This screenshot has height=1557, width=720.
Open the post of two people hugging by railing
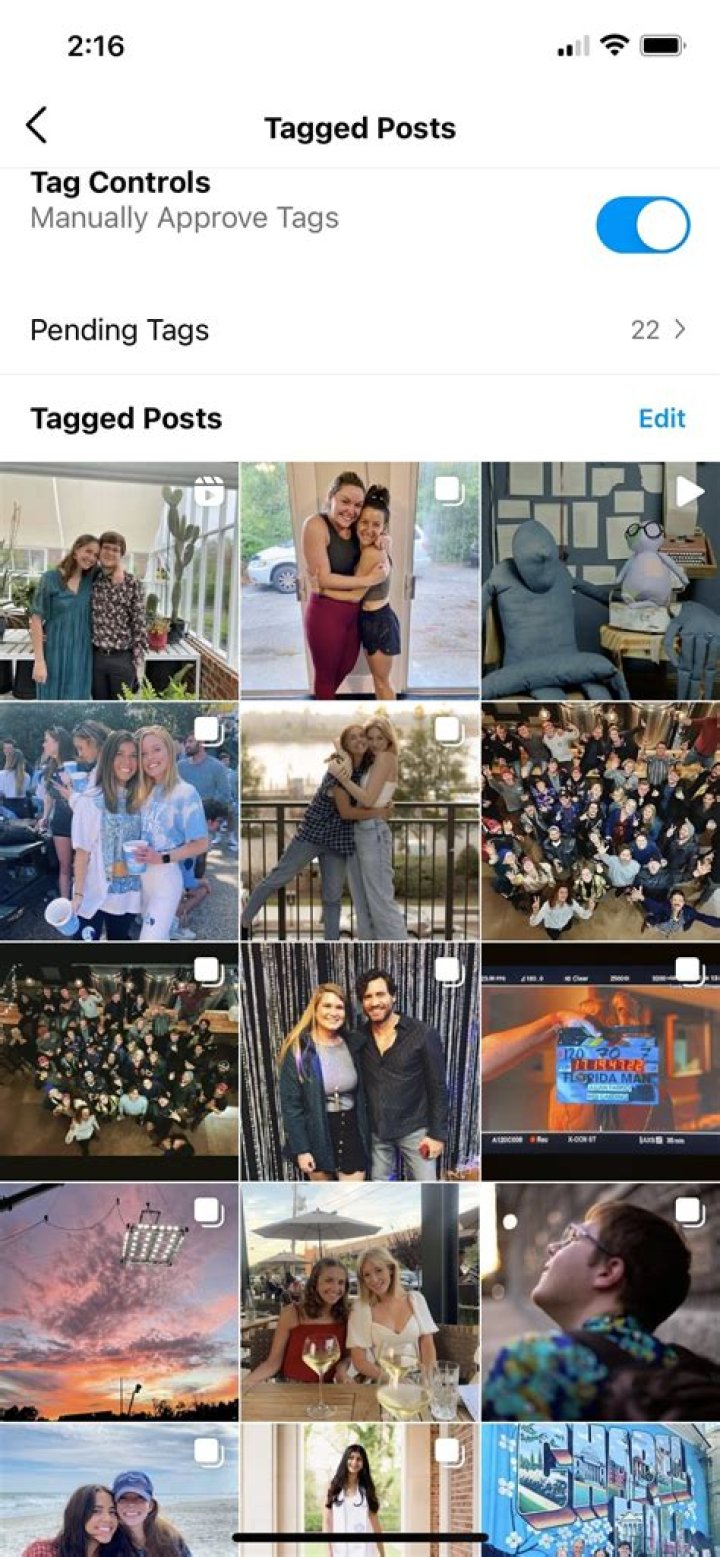(x=359, y=821)
